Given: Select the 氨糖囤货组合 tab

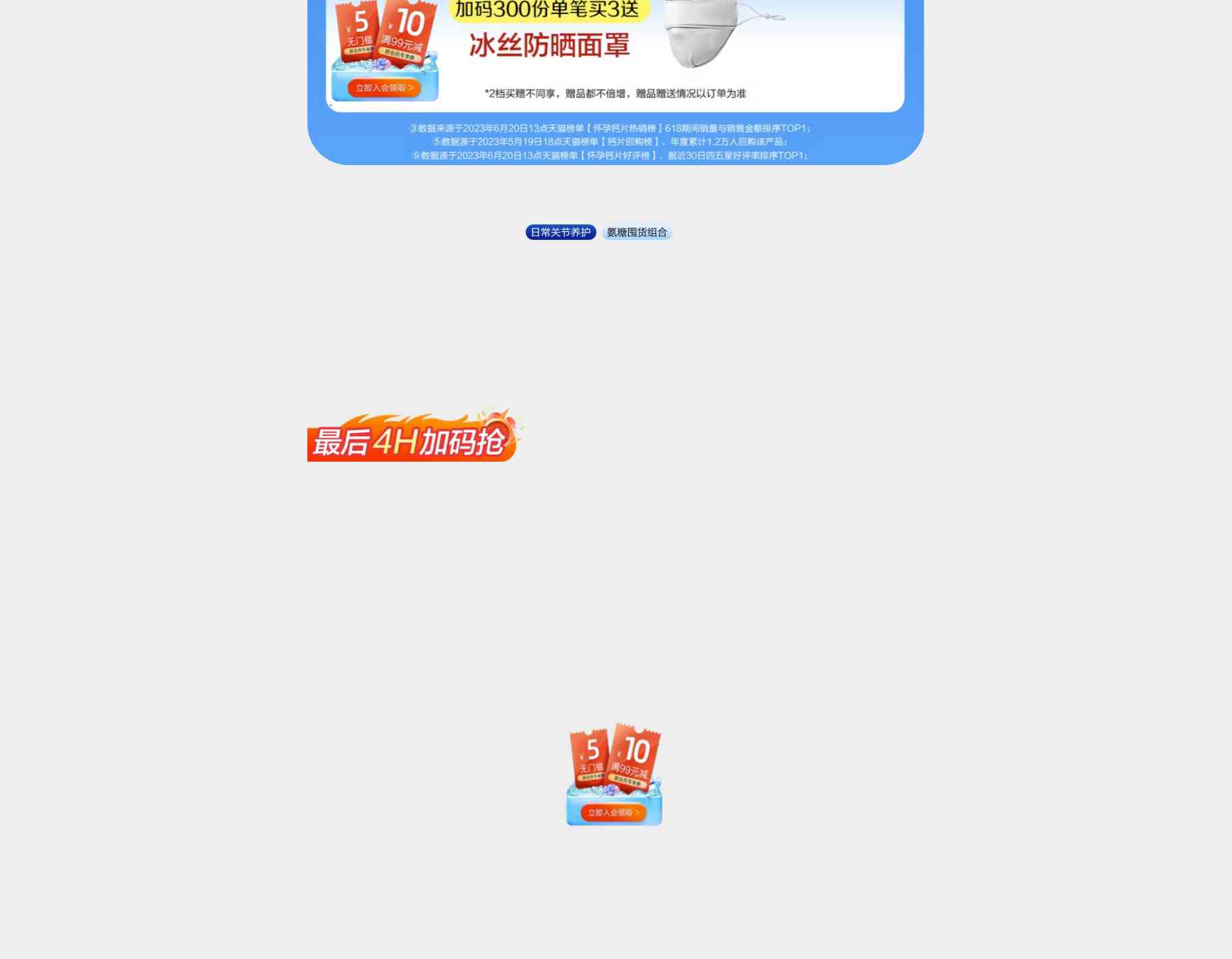Looking at the screenshot, I should tap(636, 233).
